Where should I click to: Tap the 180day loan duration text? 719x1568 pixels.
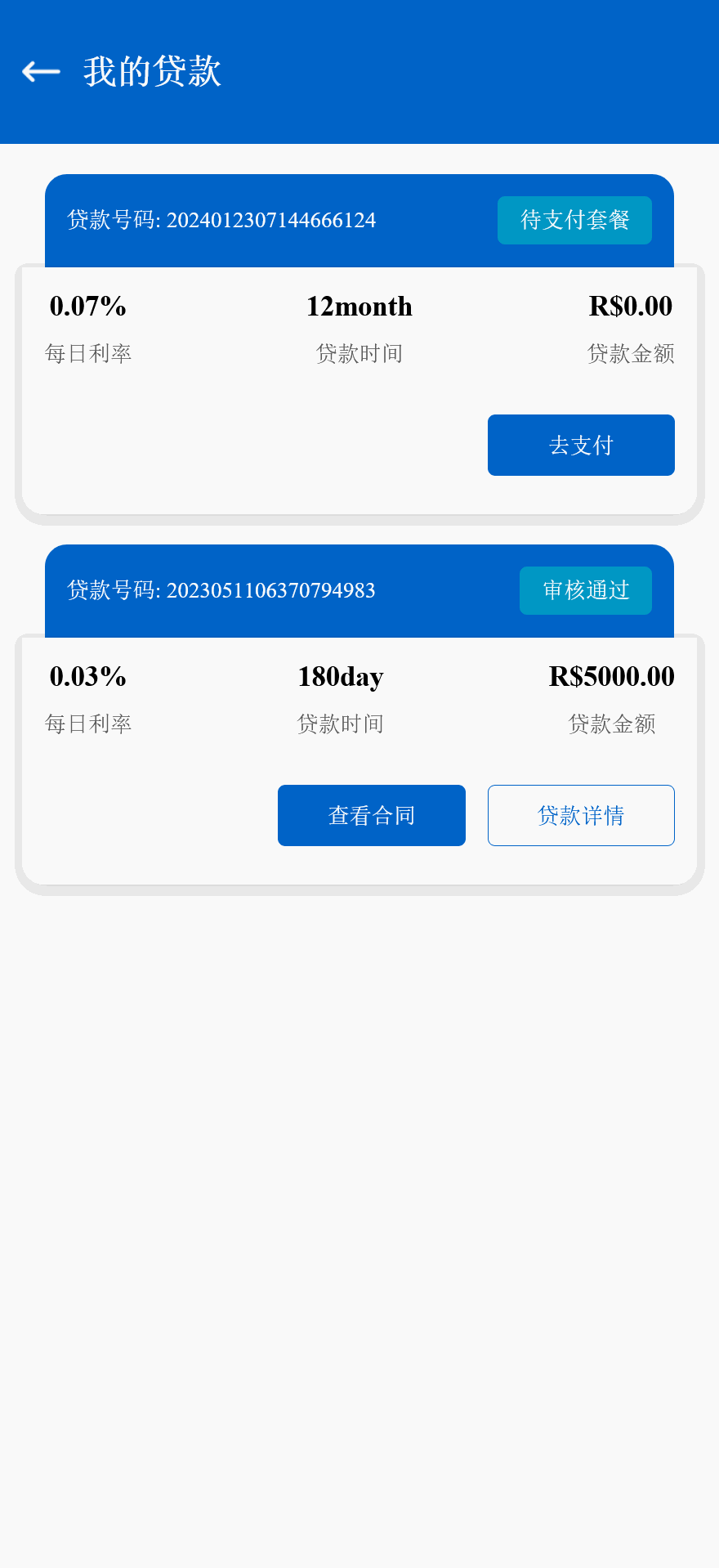point(341,677)
